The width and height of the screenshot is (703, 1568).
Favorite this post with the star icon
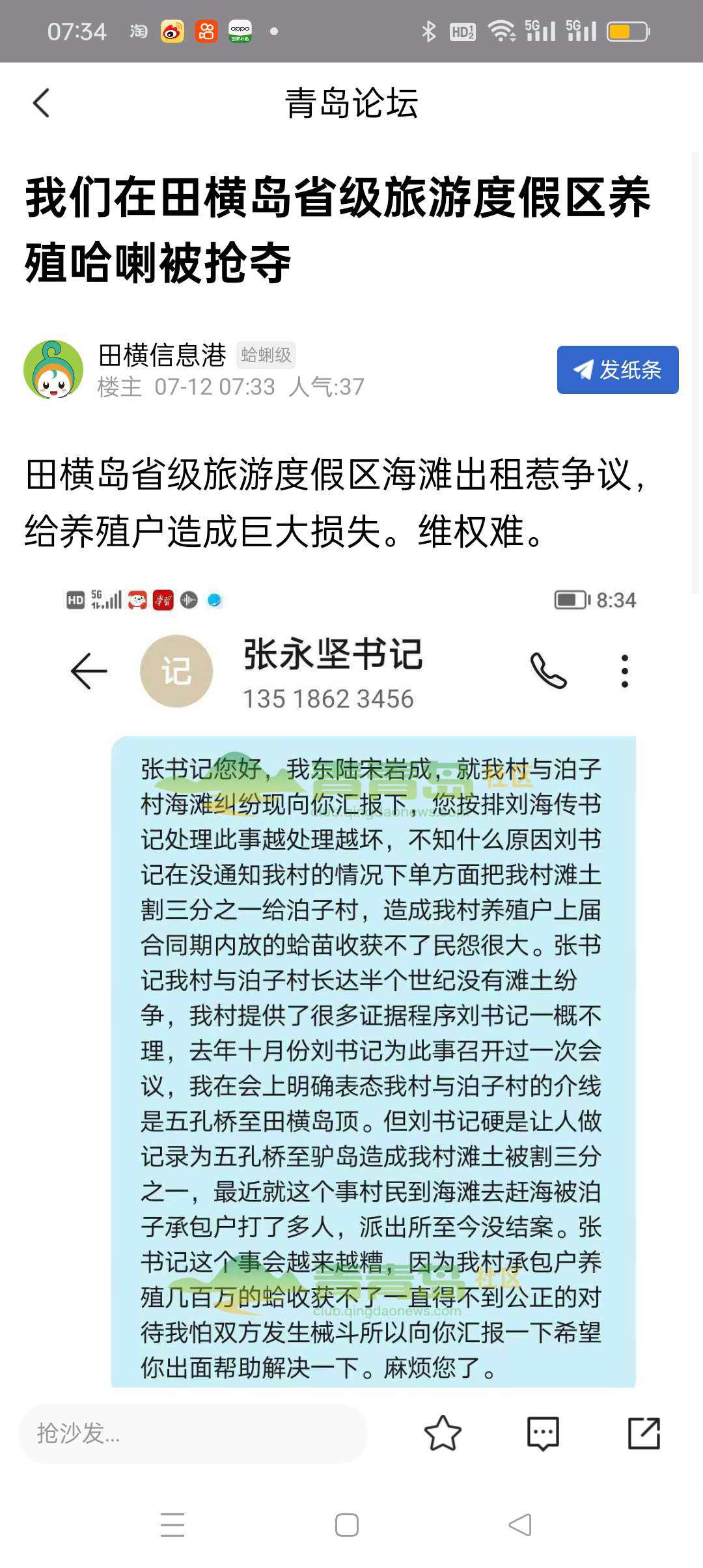click(x=443, y=1433)
